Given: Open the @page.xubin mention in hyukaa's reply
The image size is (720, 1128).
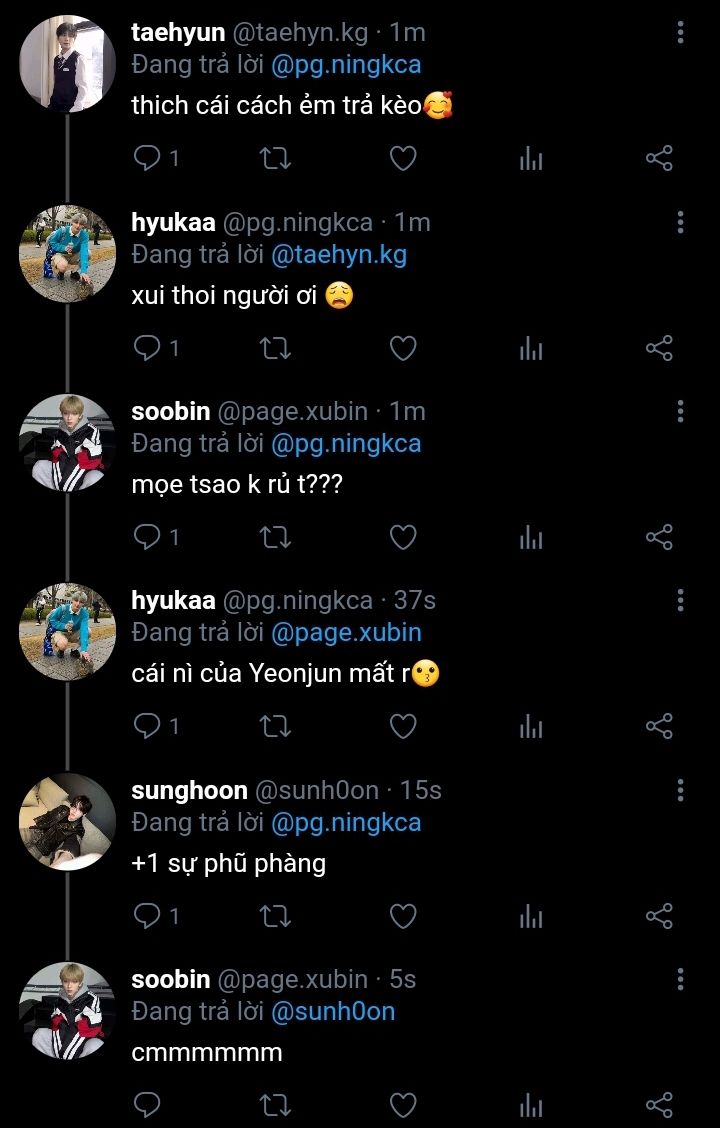Looking at the screenshot, I should pyautogui.click(x=346, y=633).
